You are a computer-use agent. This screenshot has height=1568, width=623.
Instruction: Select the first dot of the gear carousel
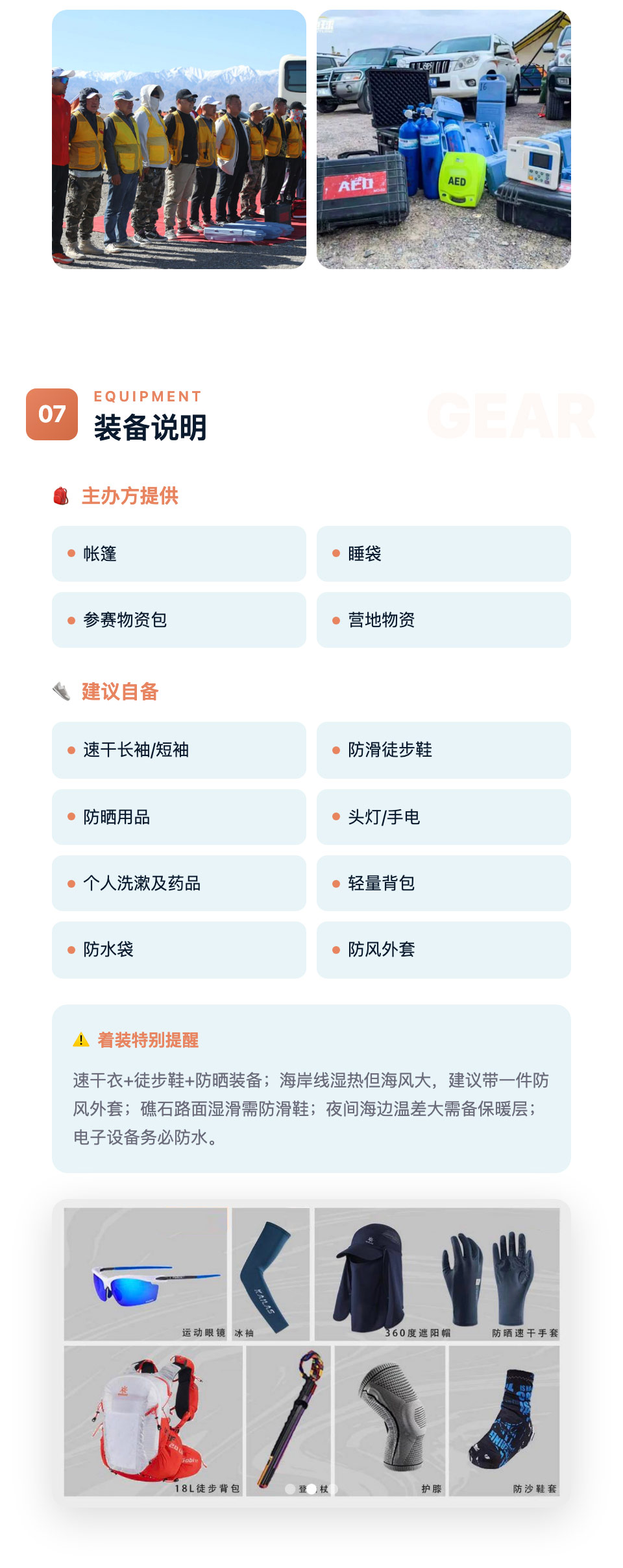click(290, 1489)
